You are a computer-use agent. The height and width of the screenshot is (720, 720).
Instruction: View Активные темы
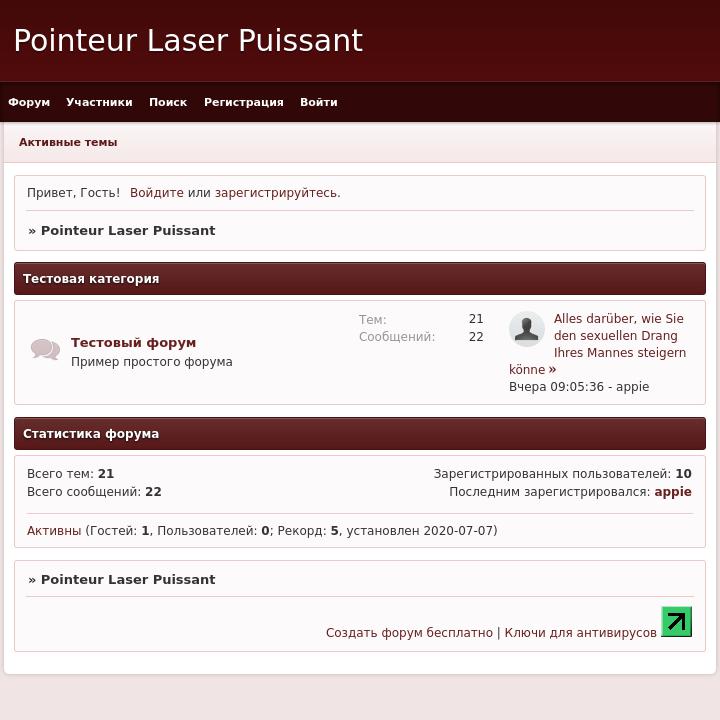[68, 142]
